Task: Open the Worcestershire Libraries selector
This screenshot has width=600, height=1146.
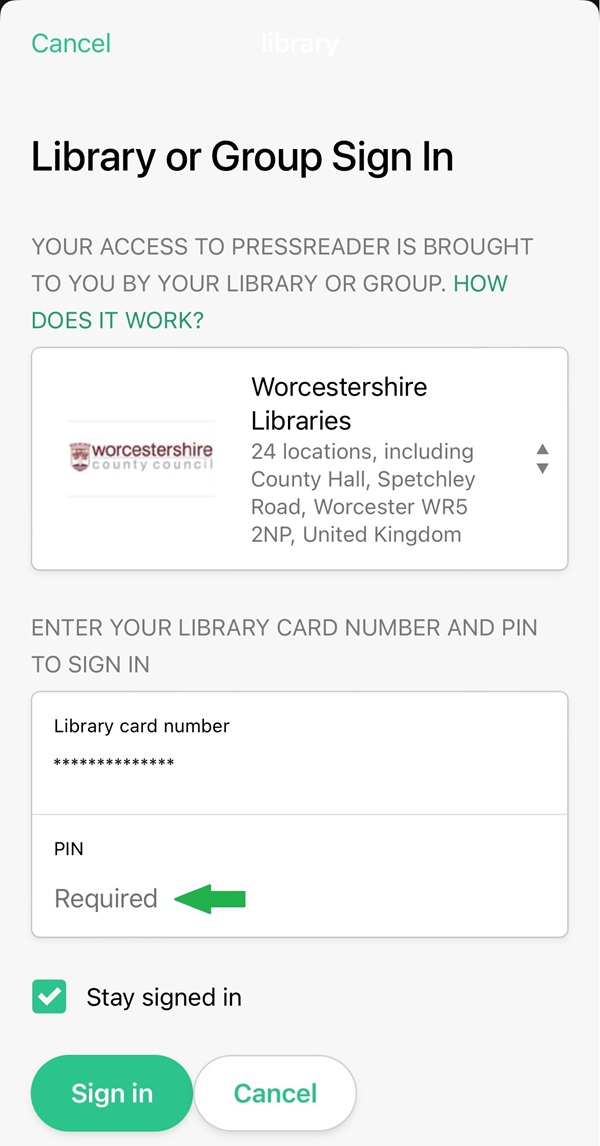Action: [299, 459]
